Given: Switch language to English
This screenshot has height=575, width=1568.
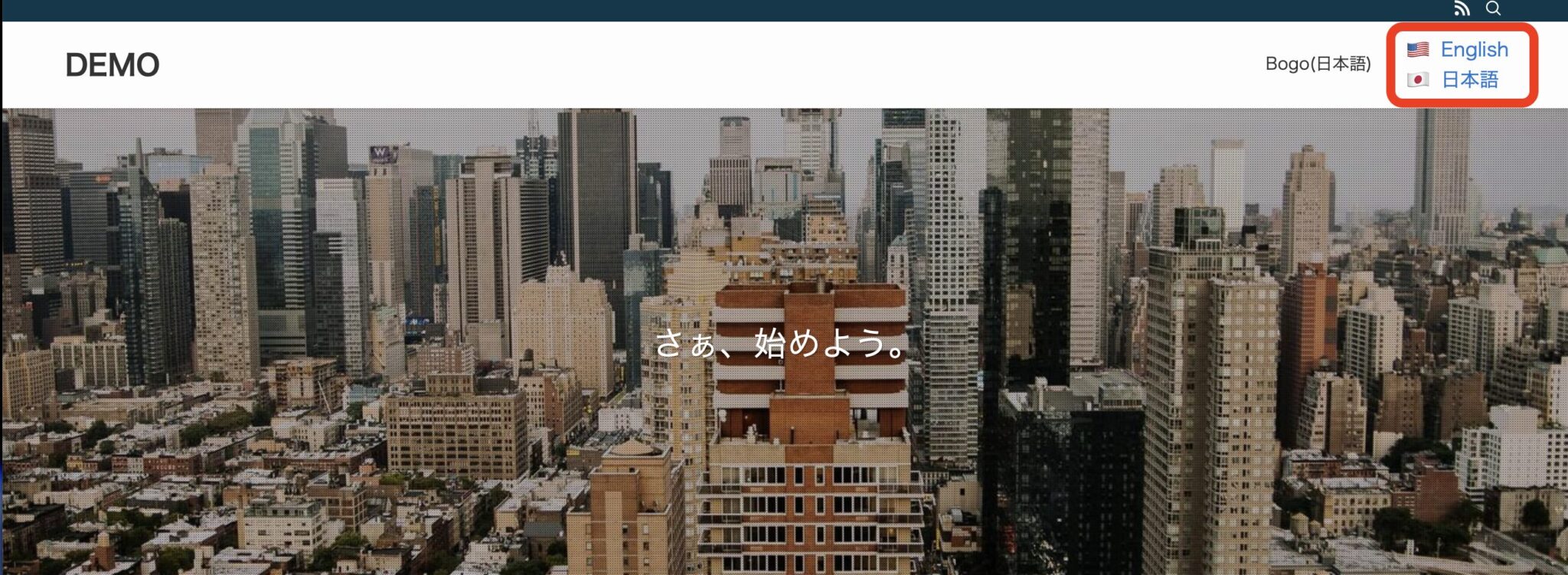Looking at the screenshot, I should click(x=1474, y=50).
